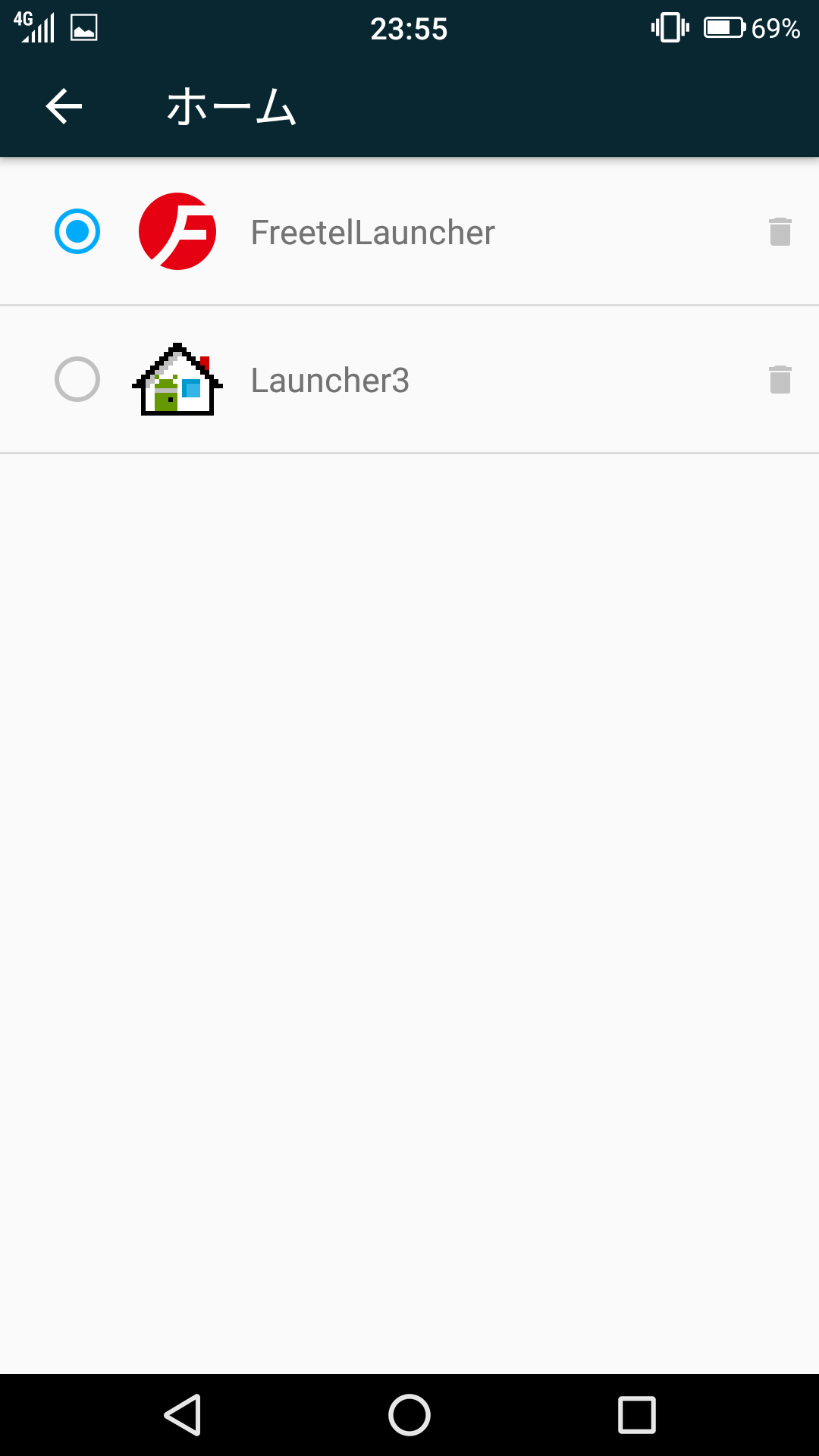This screenshot has height=1456, width=819.
Task: Open the recent apps overview
Action: [637, 1415]
